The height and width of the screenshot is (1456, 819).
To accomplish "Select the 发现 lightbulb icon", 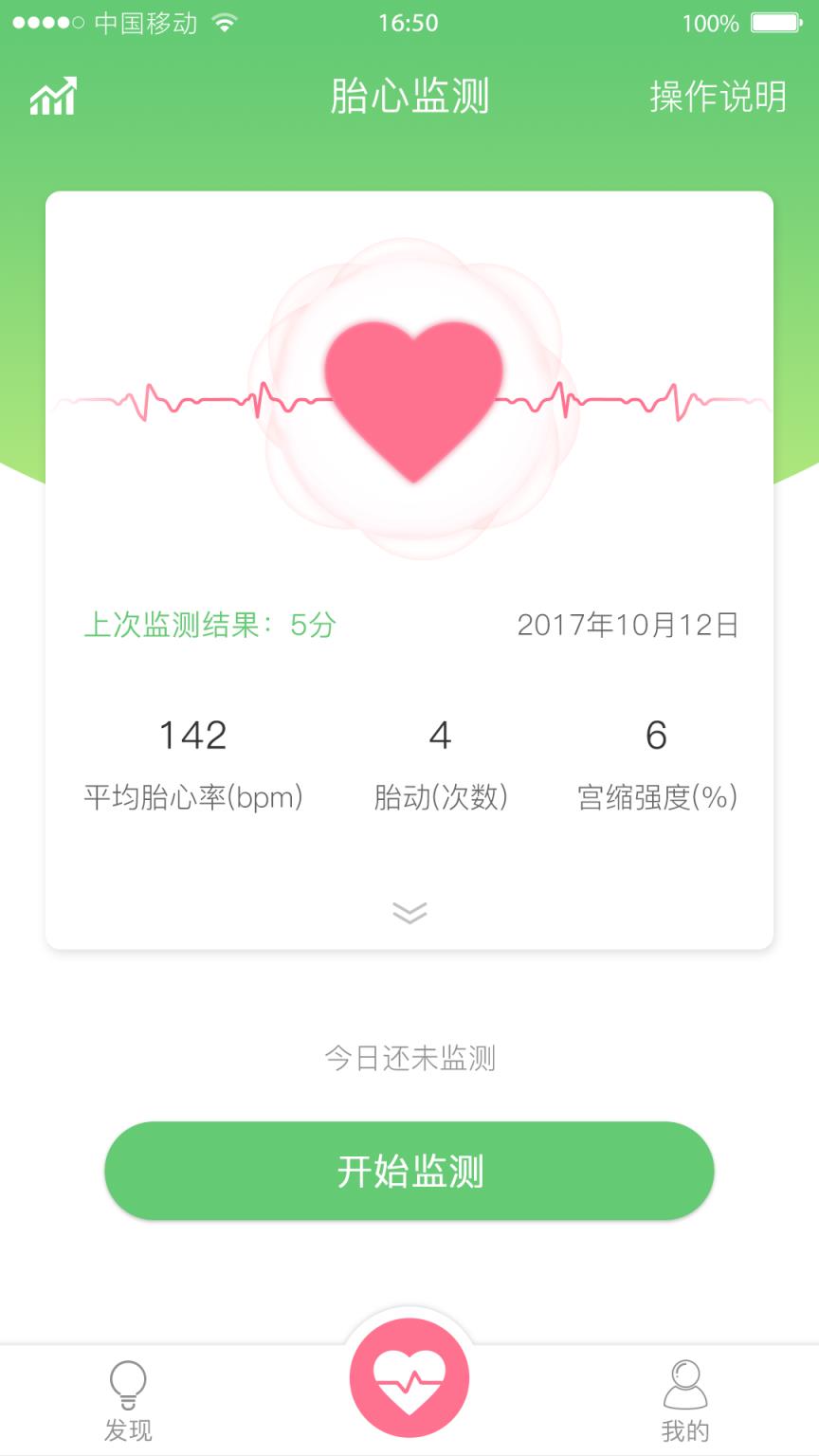I will [129, 1385].
